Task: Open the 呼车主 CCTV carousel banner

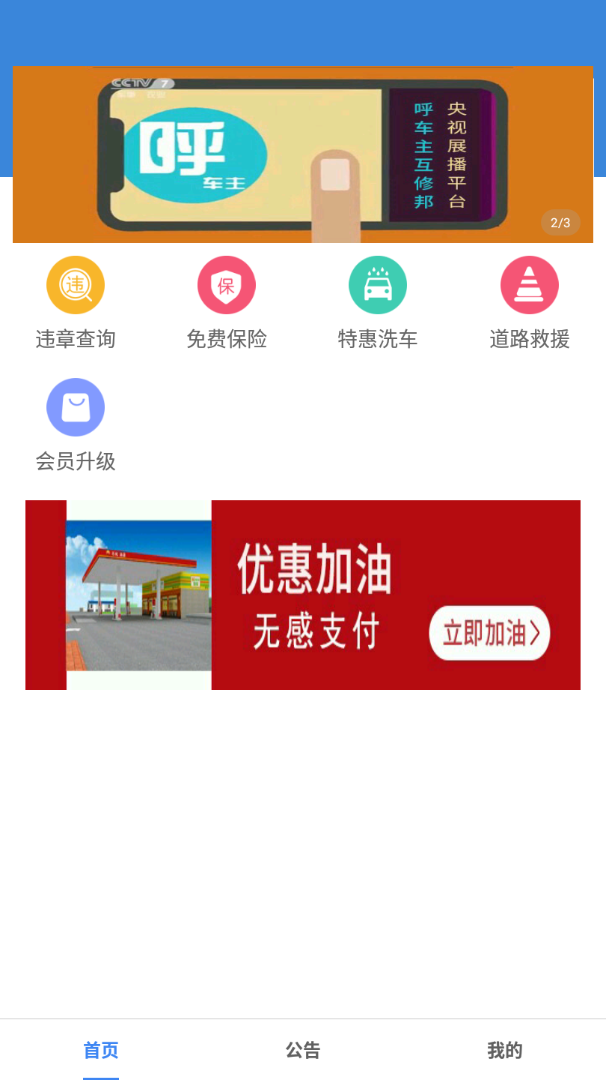Action: tap(302, 155)
